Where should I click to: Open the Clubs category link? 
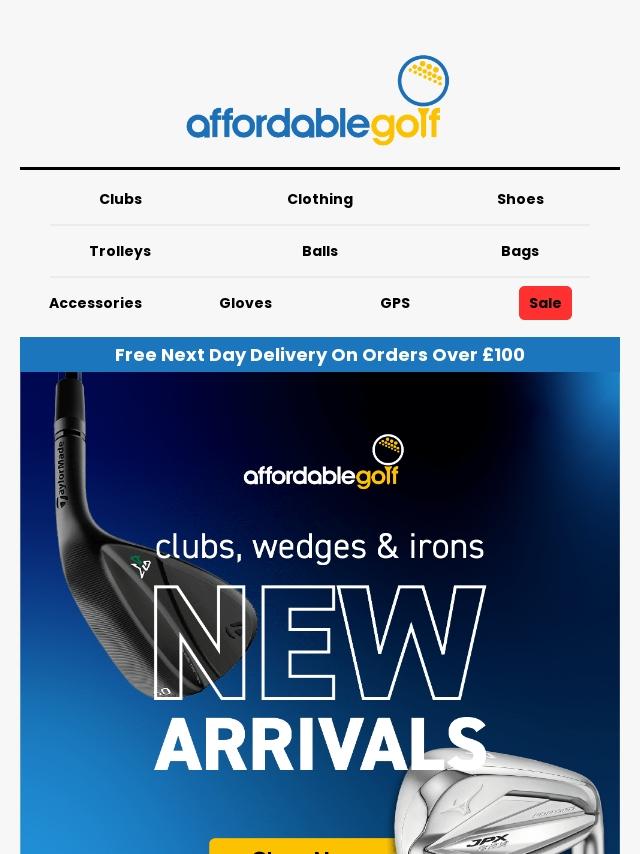120,199
